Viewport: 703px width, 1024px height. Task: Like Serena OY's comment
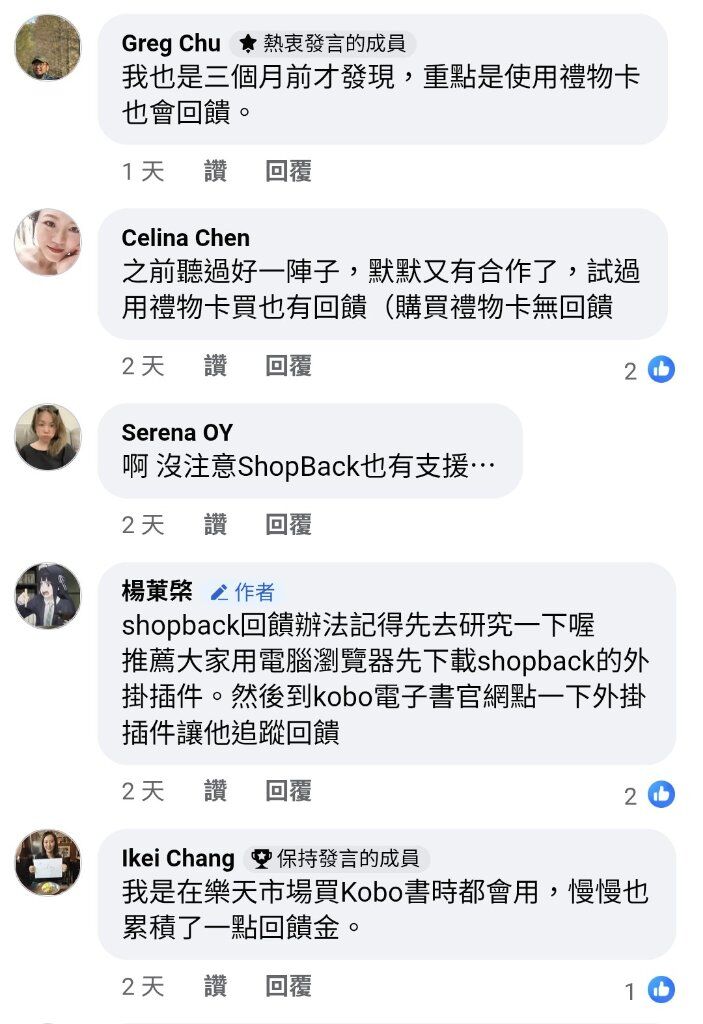pos(215,524)
